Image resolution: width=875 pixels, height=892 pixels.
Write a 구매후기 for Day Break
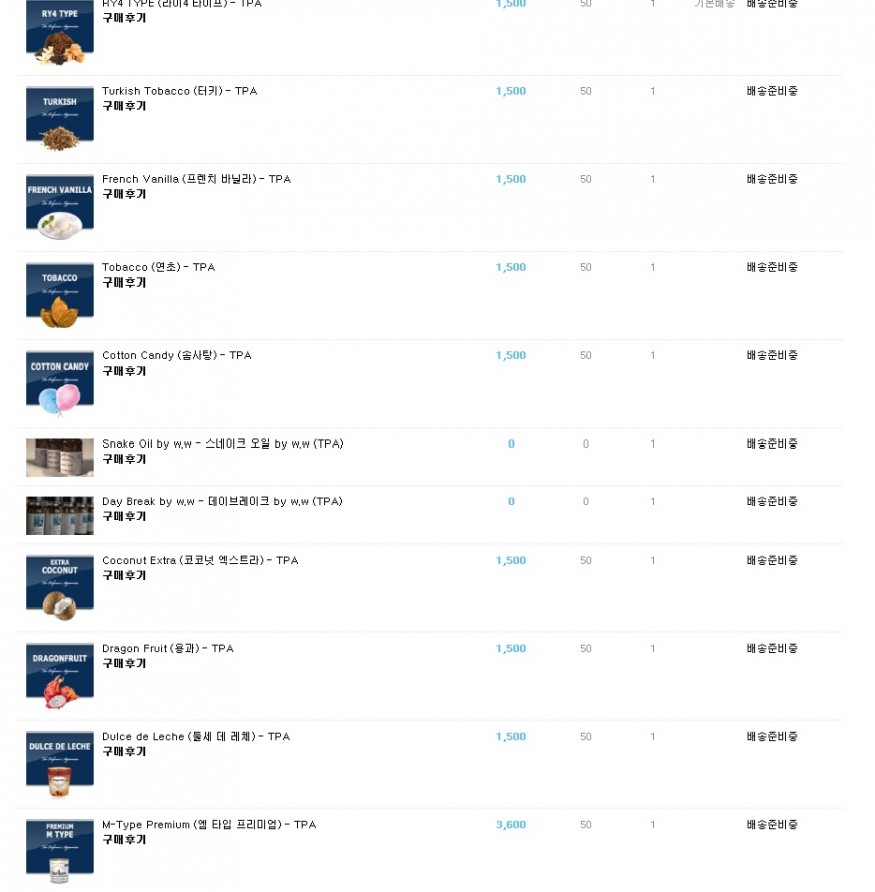(124, 516)
